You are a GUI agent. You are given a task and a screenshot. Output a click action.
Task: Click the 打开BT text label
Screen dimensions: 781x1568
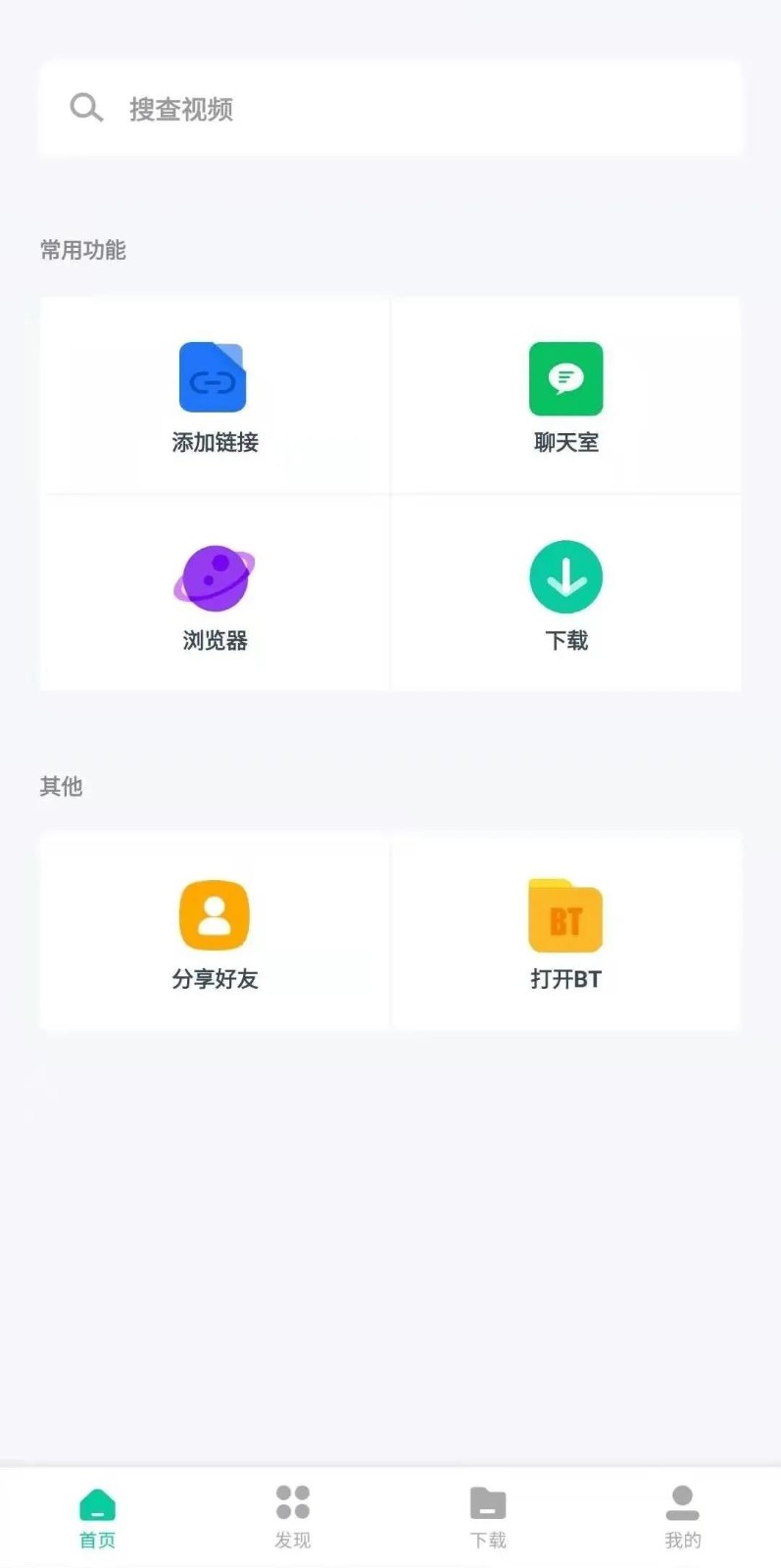565,978
